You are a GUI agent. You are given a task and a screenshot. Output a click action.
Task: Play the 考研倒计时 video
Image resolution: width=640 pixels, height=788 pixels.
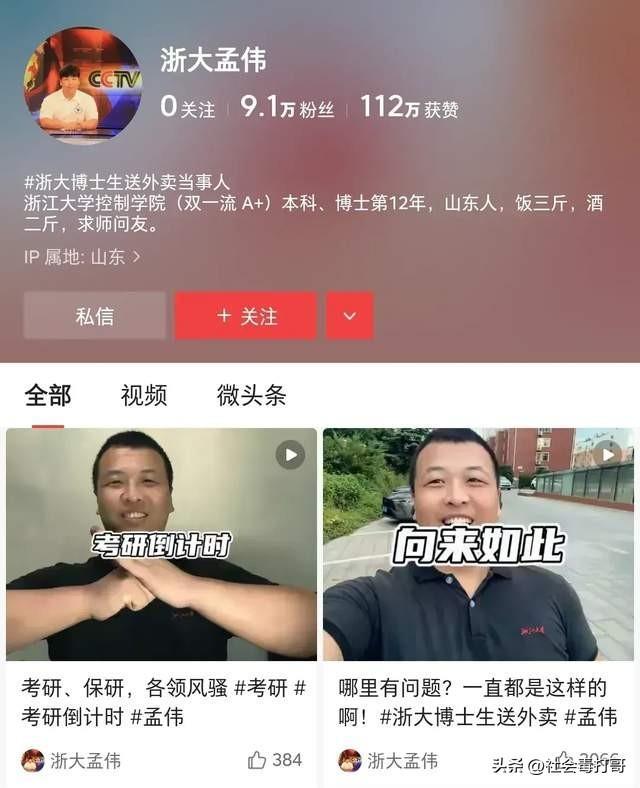point(161,545)
